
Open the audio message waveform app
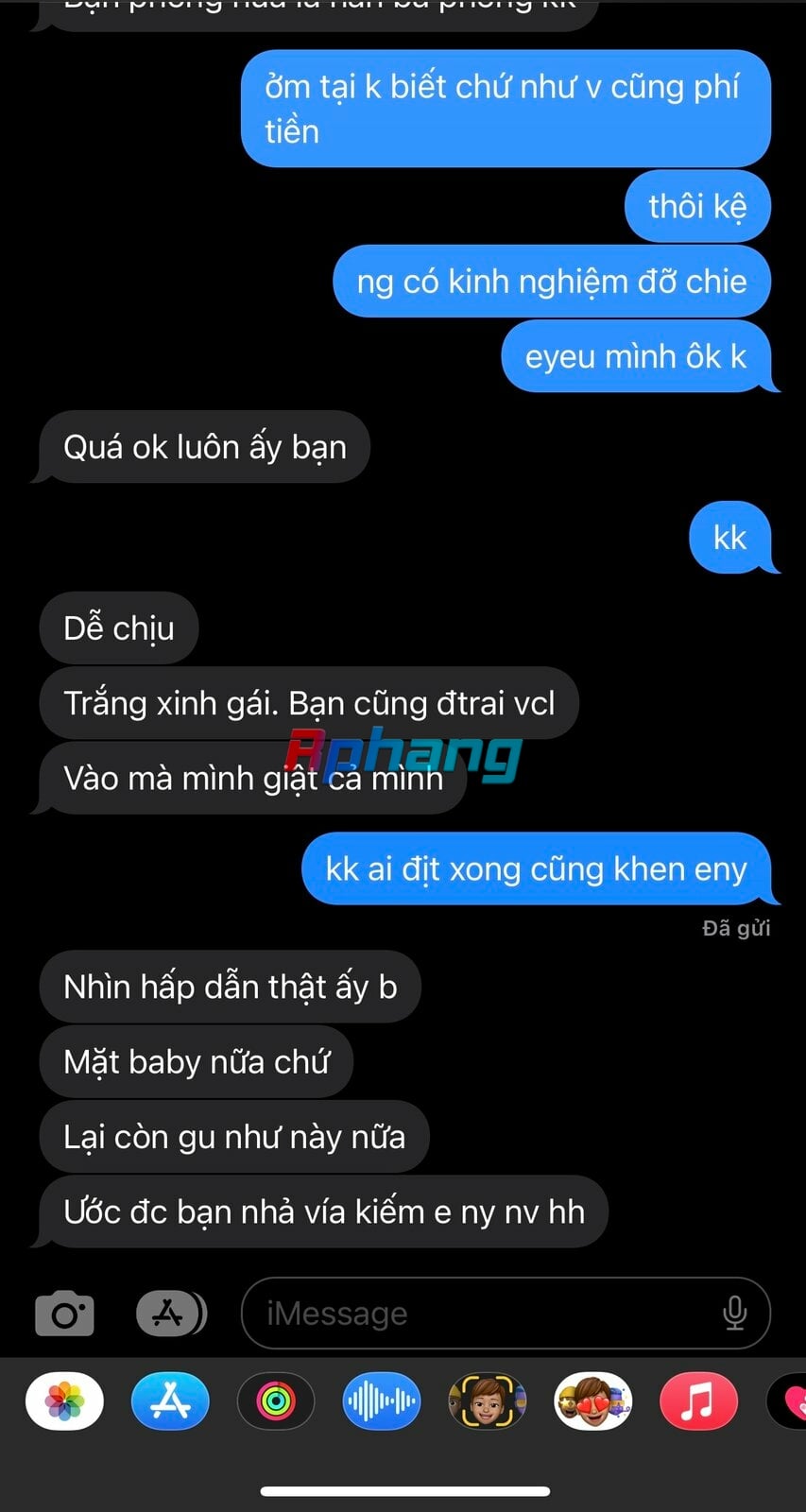click(x=382, y=1400)
